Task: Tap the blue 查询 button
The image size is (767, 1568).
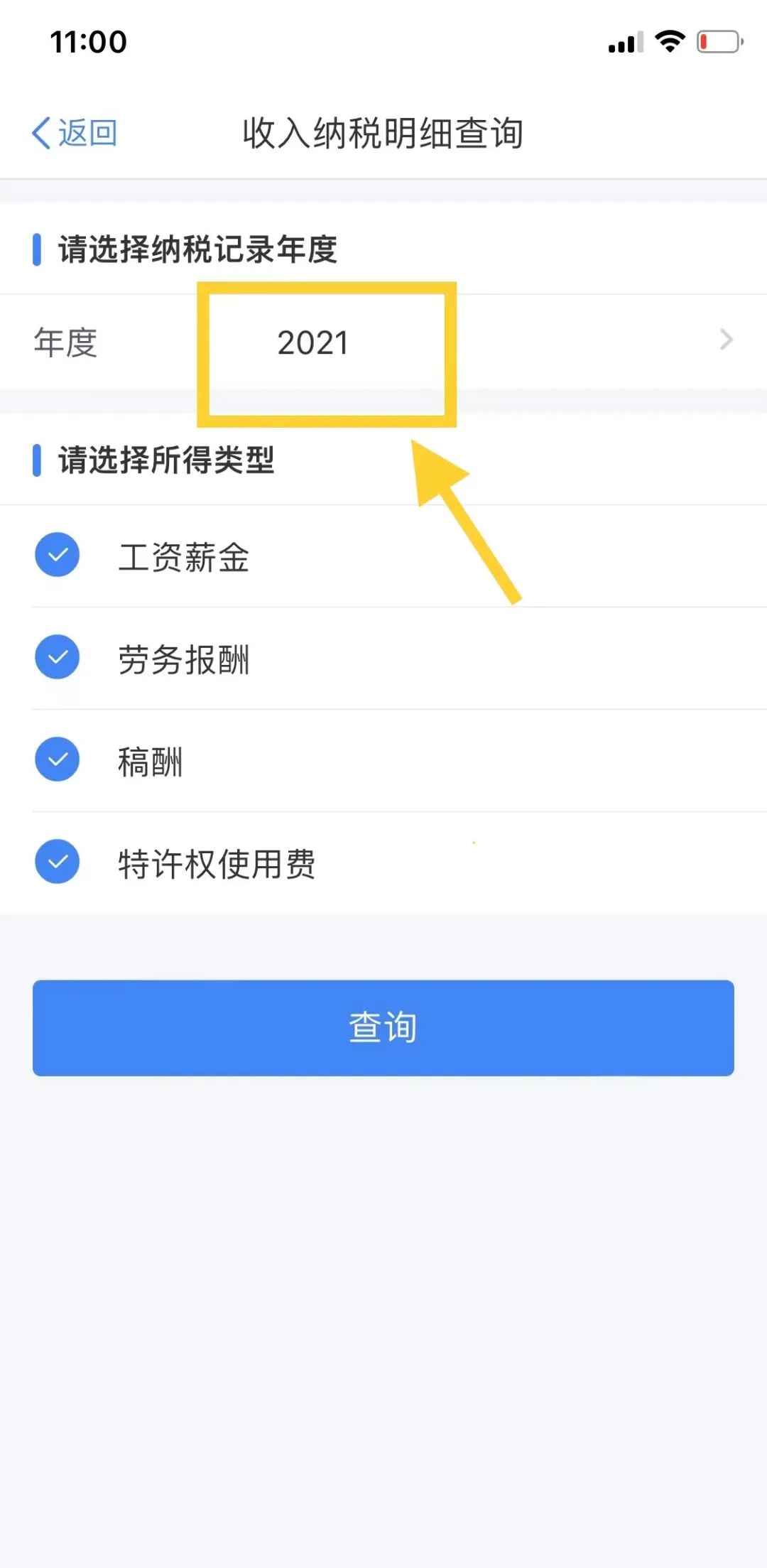Action: tap(383, 1028)
